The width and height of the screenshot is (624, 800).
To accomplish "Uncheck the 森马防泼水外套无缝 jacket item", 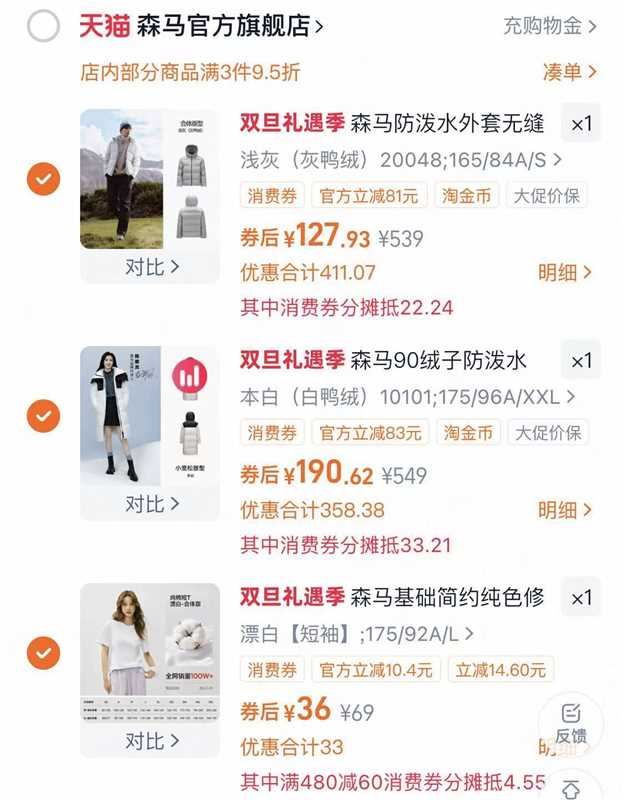I will (x=43, y=179).
